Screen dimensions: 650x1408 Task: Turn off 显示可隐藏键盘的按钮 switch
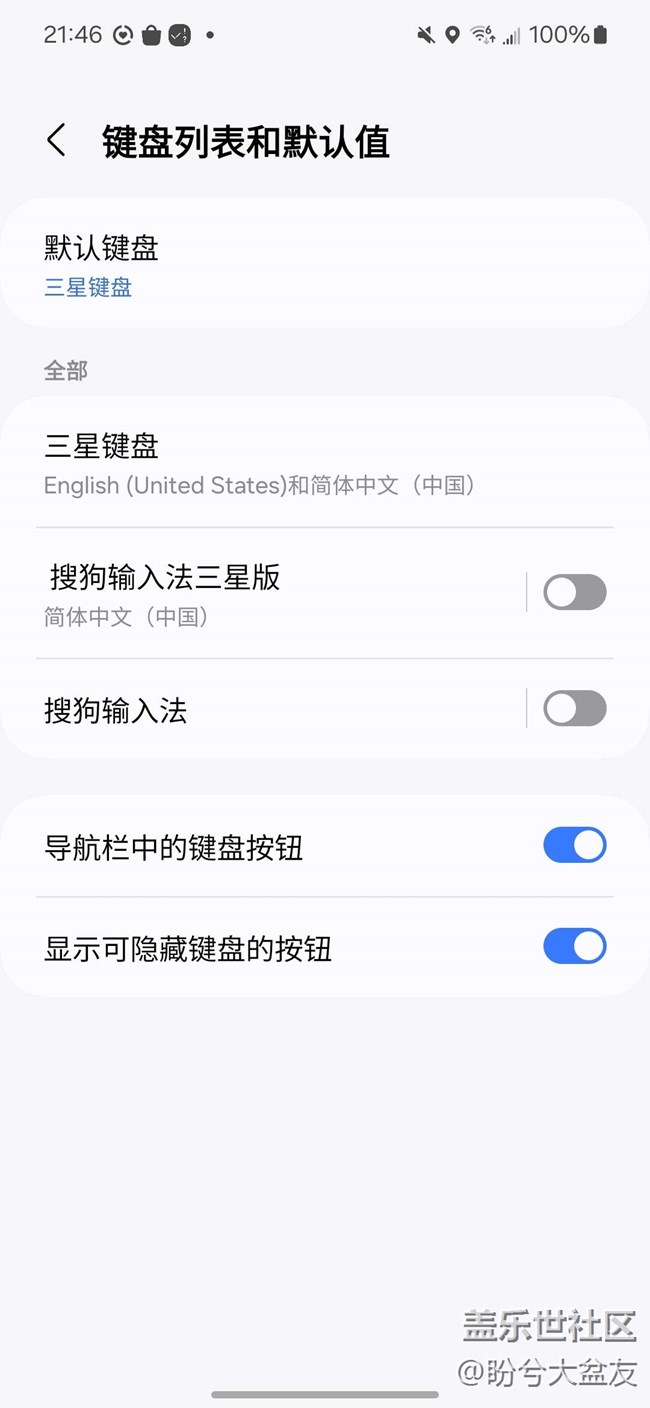[x=574, y=946]
